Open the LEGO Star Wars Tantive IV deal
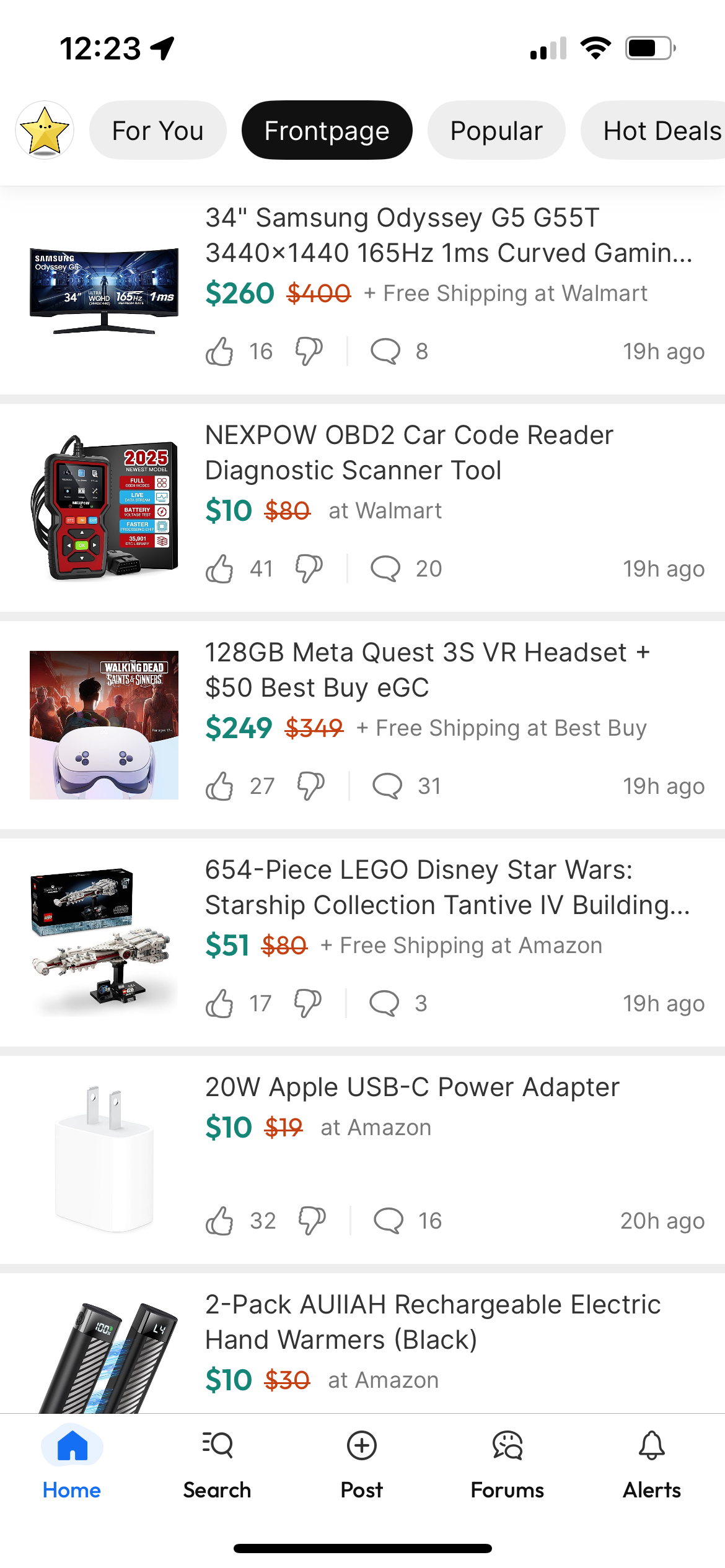This screenshot has width=725, height=1568. 447,887
